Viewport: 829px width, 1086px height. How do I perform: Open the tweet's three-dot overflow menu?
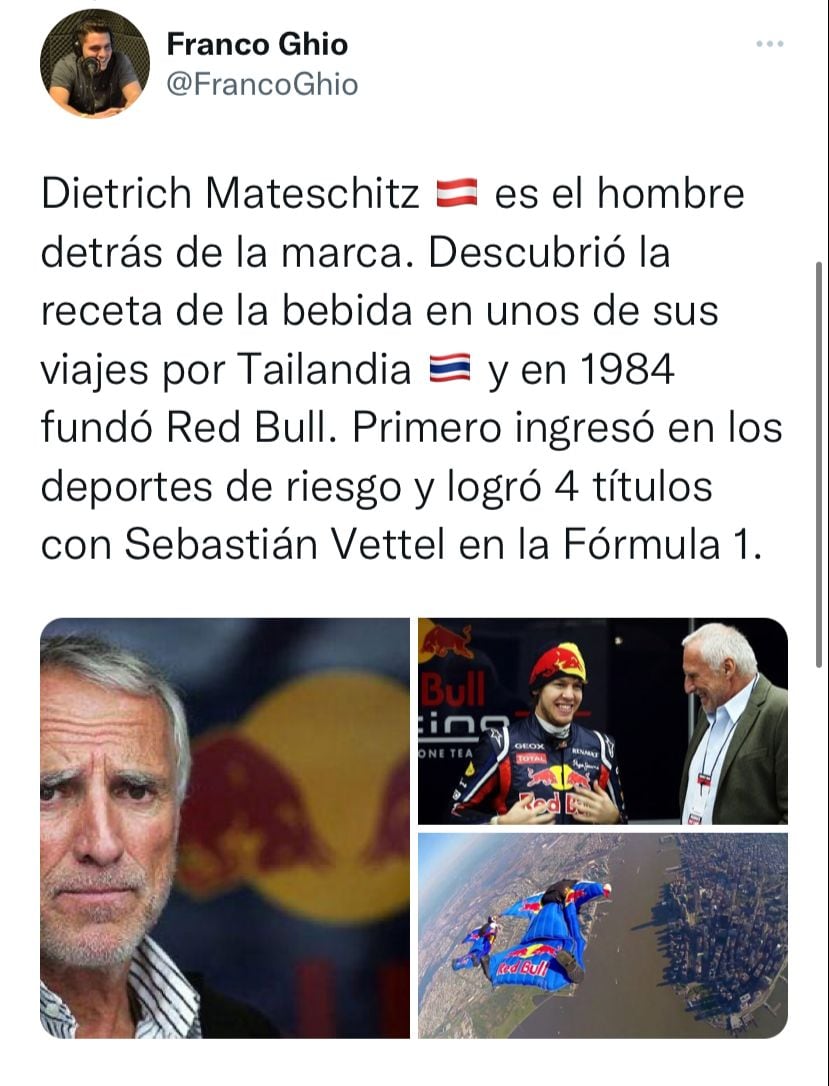769,44
